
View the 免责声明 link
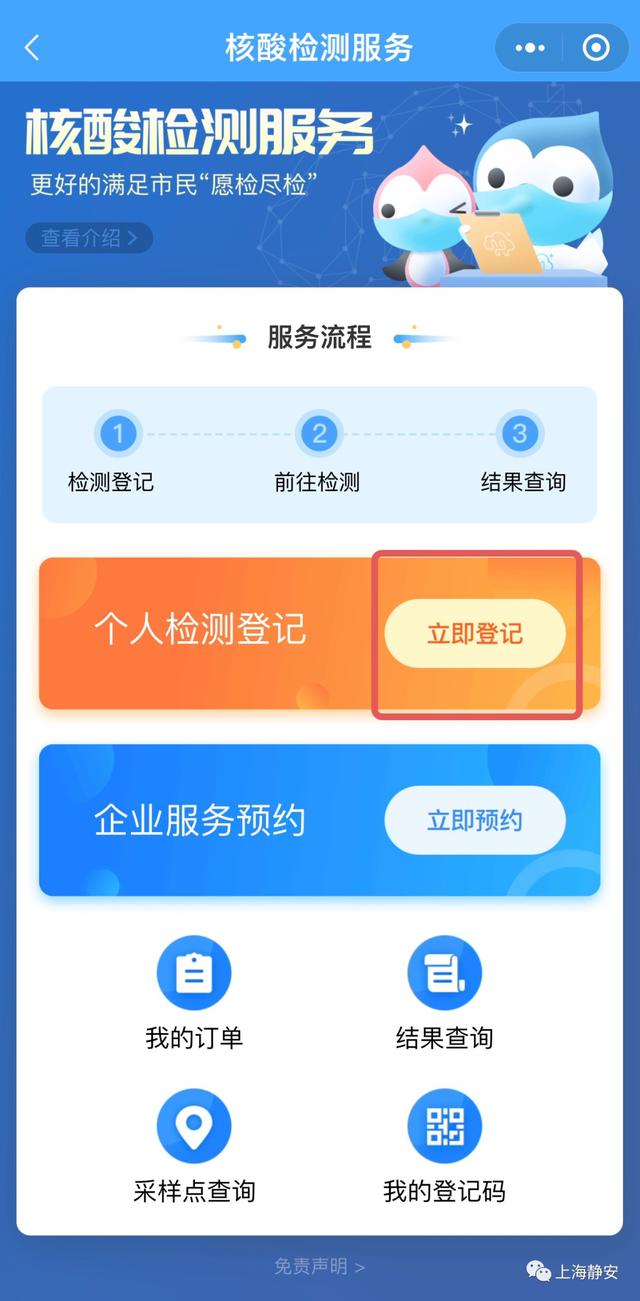click(x=320, y=1266)
